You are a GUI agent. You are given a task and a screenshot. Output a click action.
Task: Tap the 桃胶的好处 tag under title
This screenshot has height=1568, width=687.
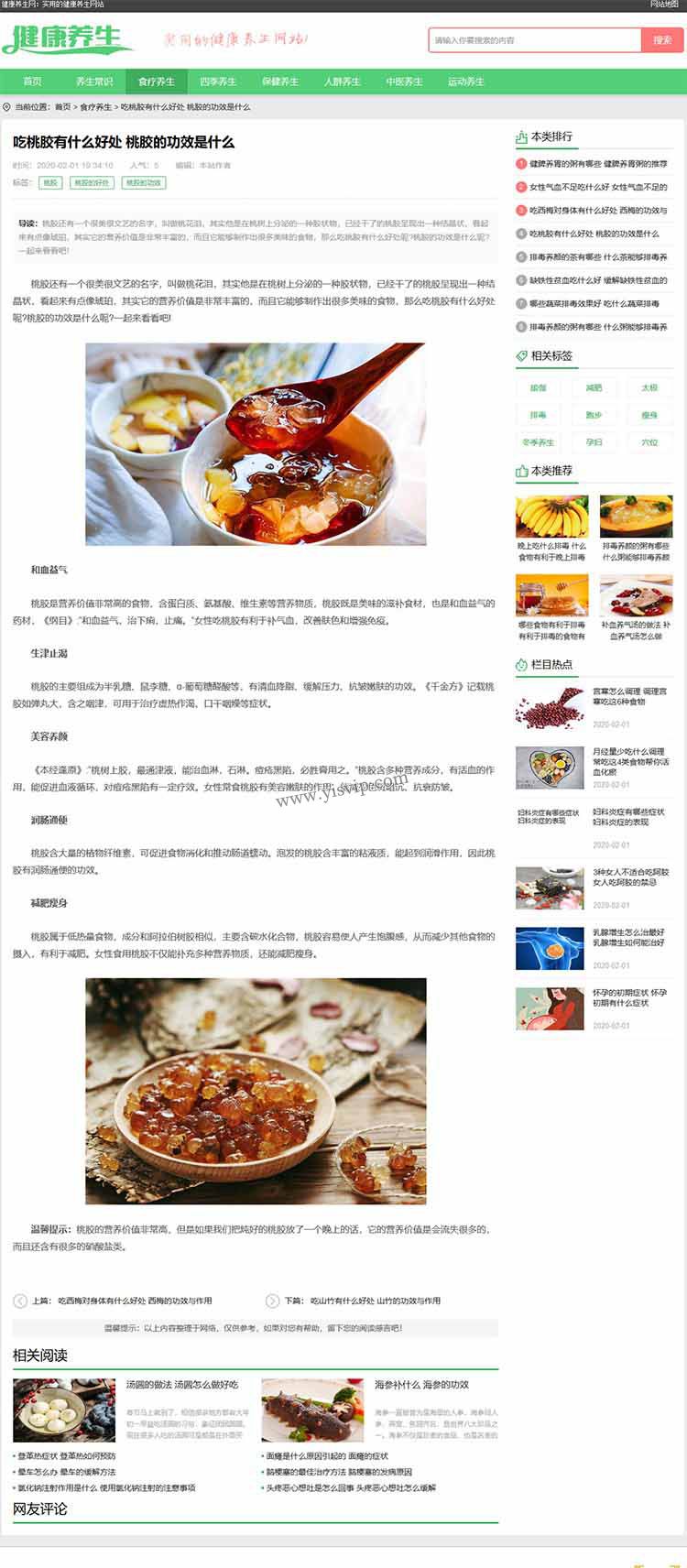coord(91,182)
